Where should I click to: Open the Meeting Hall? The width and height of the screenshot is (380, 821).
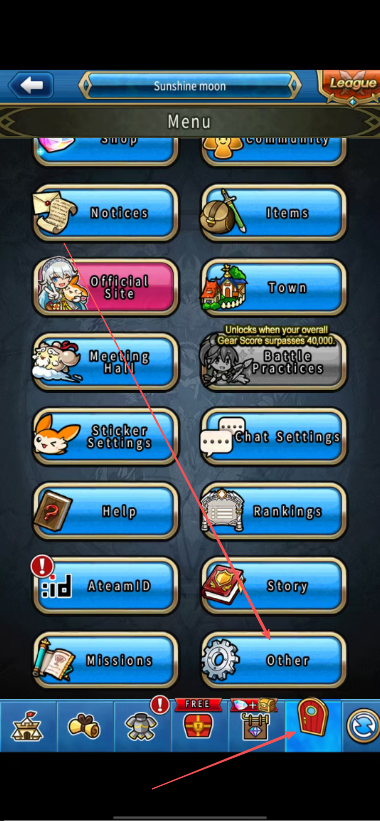106,362
